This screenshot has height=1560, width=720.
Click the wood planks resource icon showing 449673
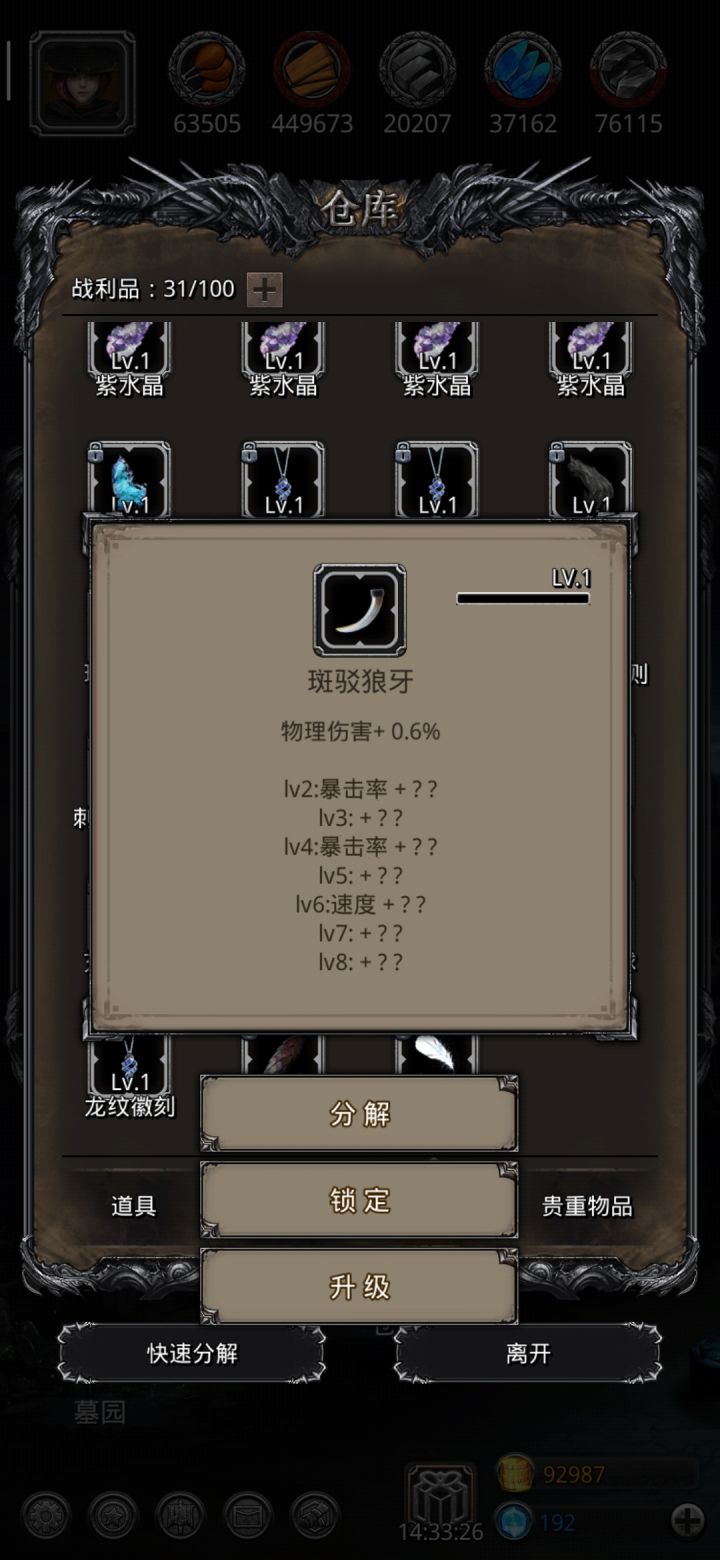point(310,70)
